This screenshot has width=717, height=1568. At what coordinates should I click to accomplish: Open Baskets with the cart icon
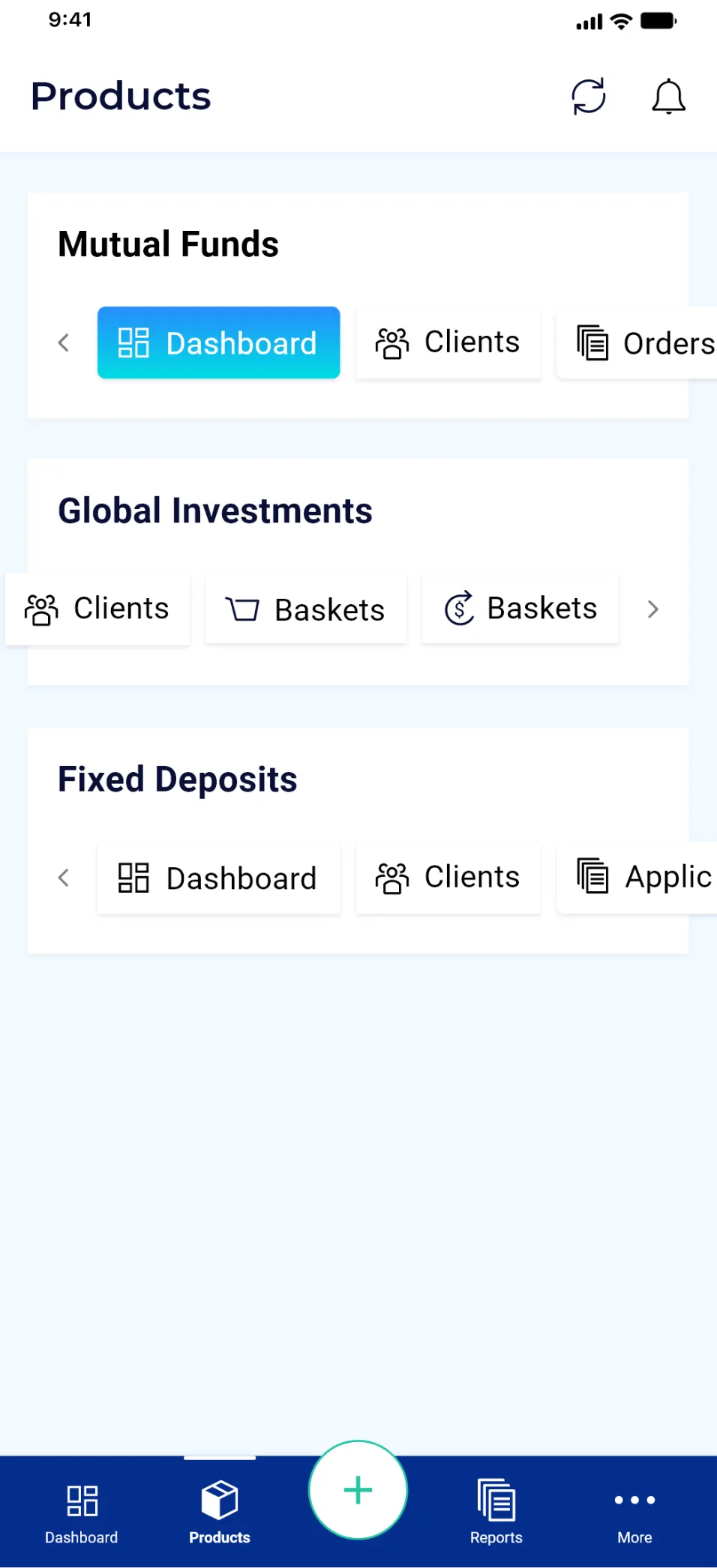(306, 609)
